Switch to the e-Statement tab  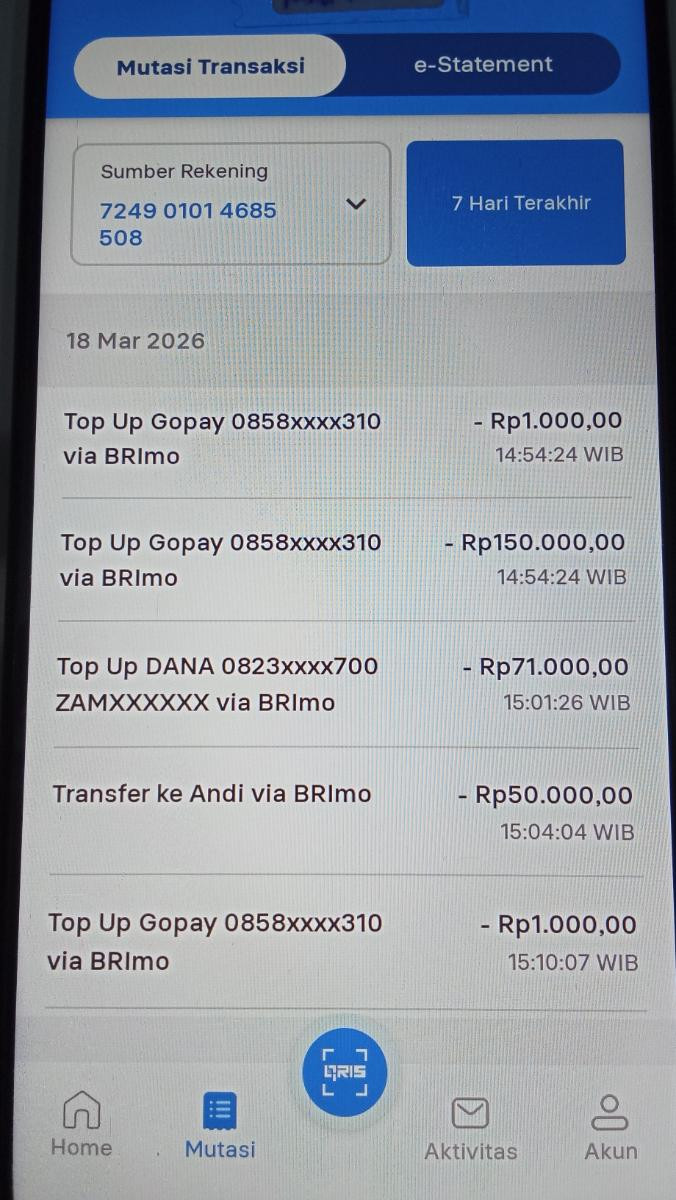tap(483, 65)
